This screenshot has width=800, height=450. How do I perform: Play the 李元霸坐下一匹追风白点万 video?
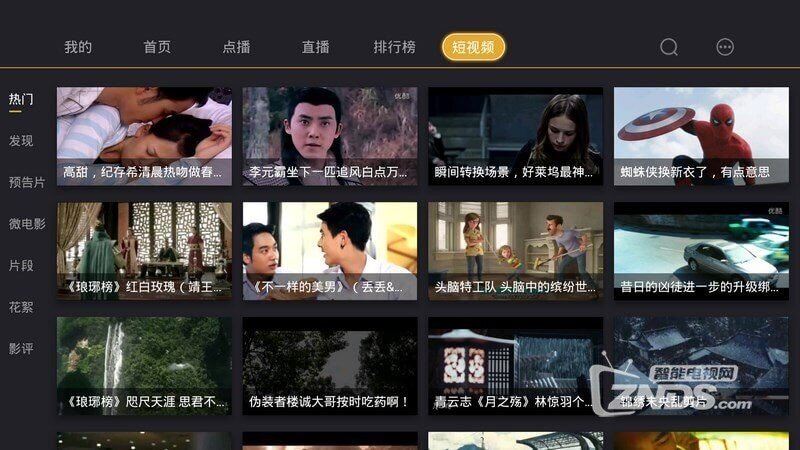point(330,136)
